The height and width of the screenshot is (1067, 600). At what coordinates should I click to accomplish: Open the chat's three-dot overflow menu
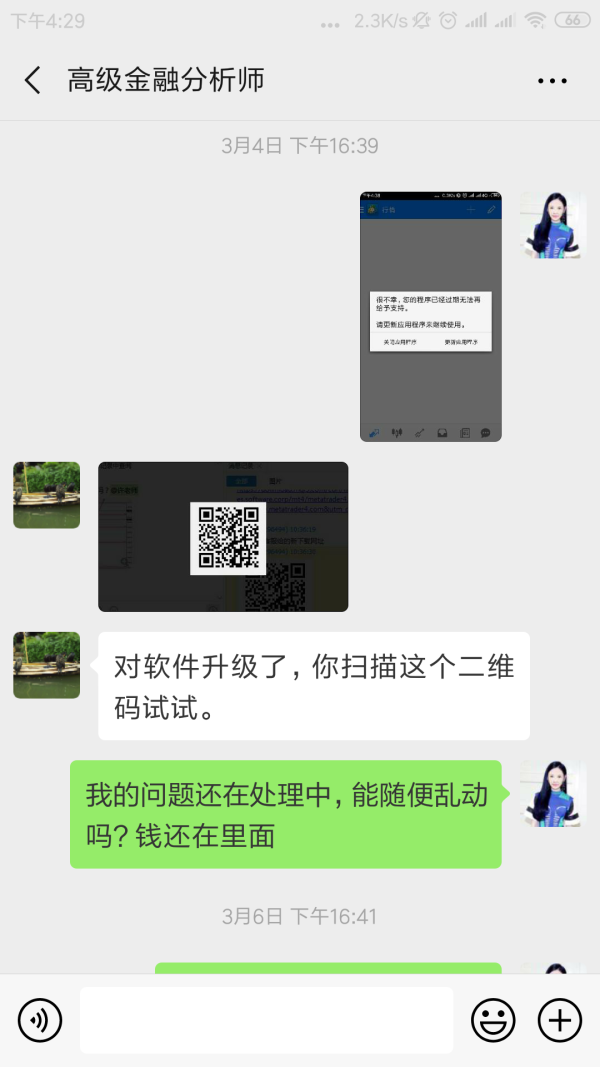coord(552,81)
